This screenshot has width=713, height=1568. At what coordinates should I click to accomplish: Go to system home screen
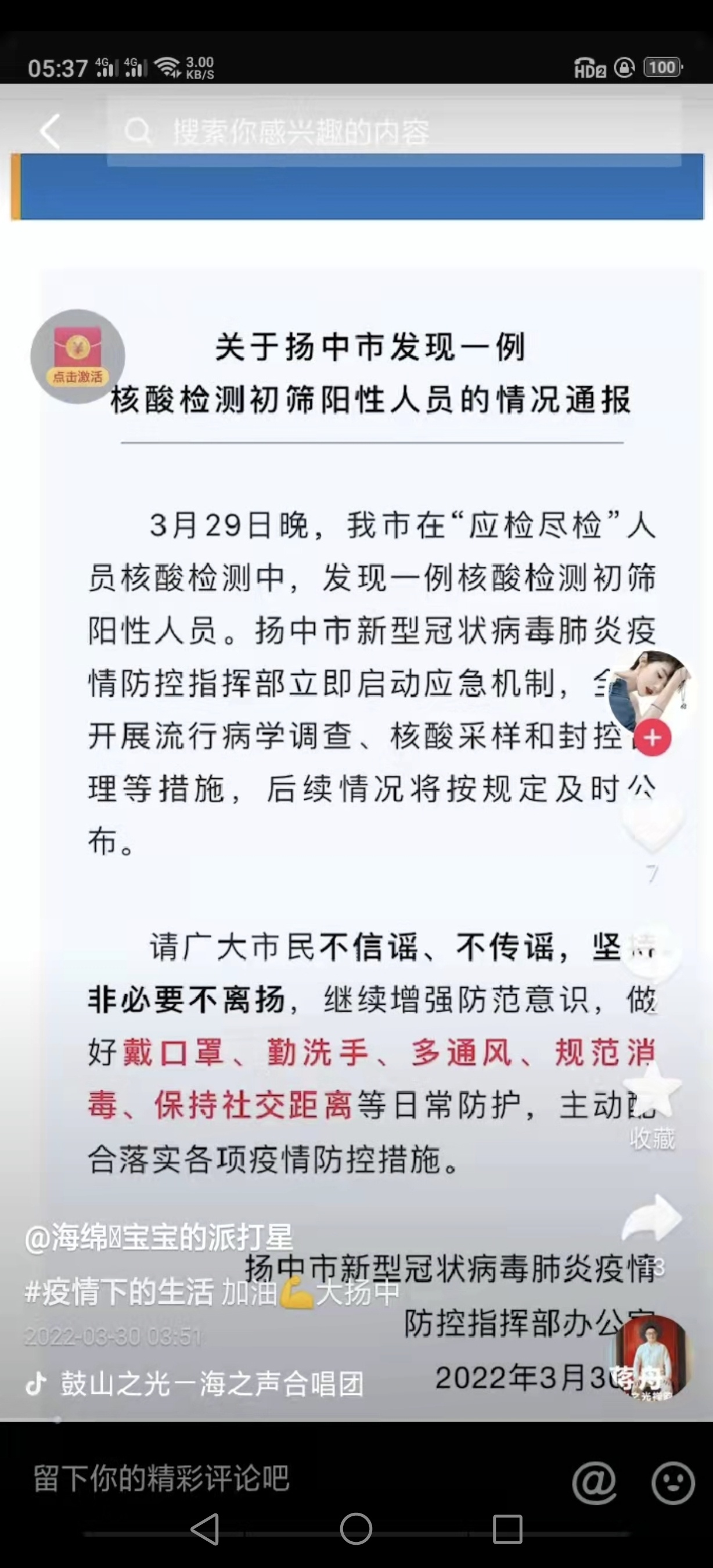pyautogui.click(x=356, y=1529)
